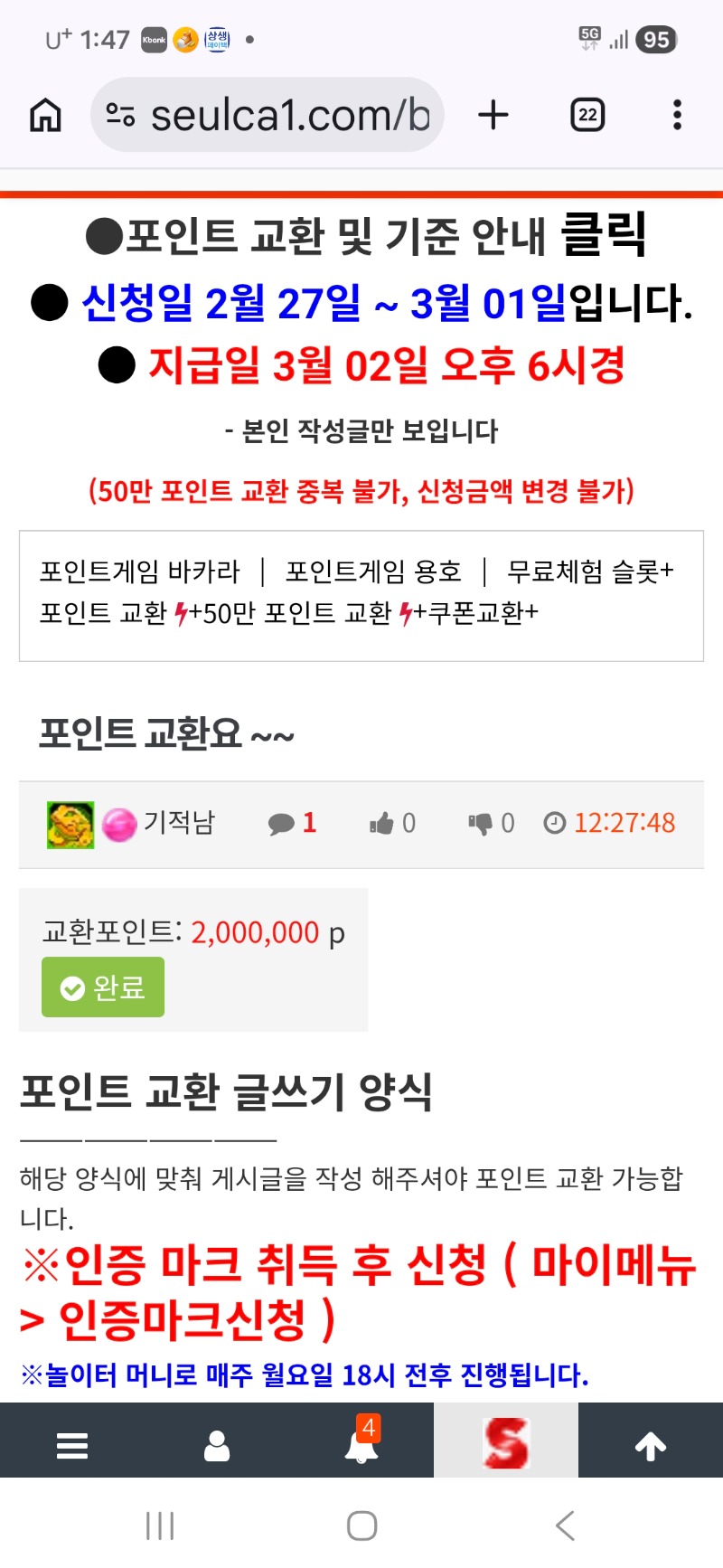The width and height of the screenshot is (723, 1568).
Task: Show the 22 open tabs
Action: 587,115
